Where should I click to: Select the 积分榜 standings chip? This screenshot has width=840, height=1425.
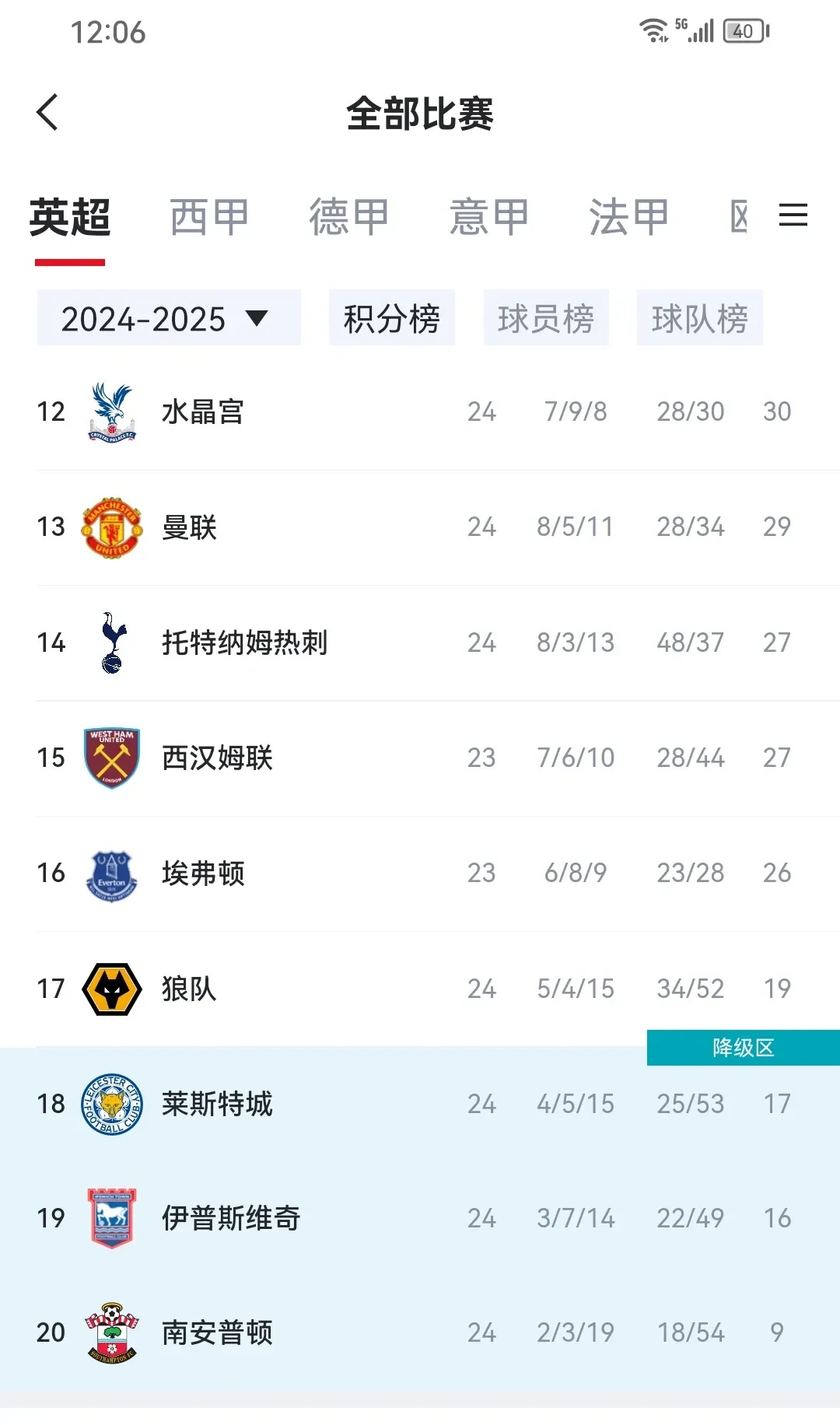point(392,317)
